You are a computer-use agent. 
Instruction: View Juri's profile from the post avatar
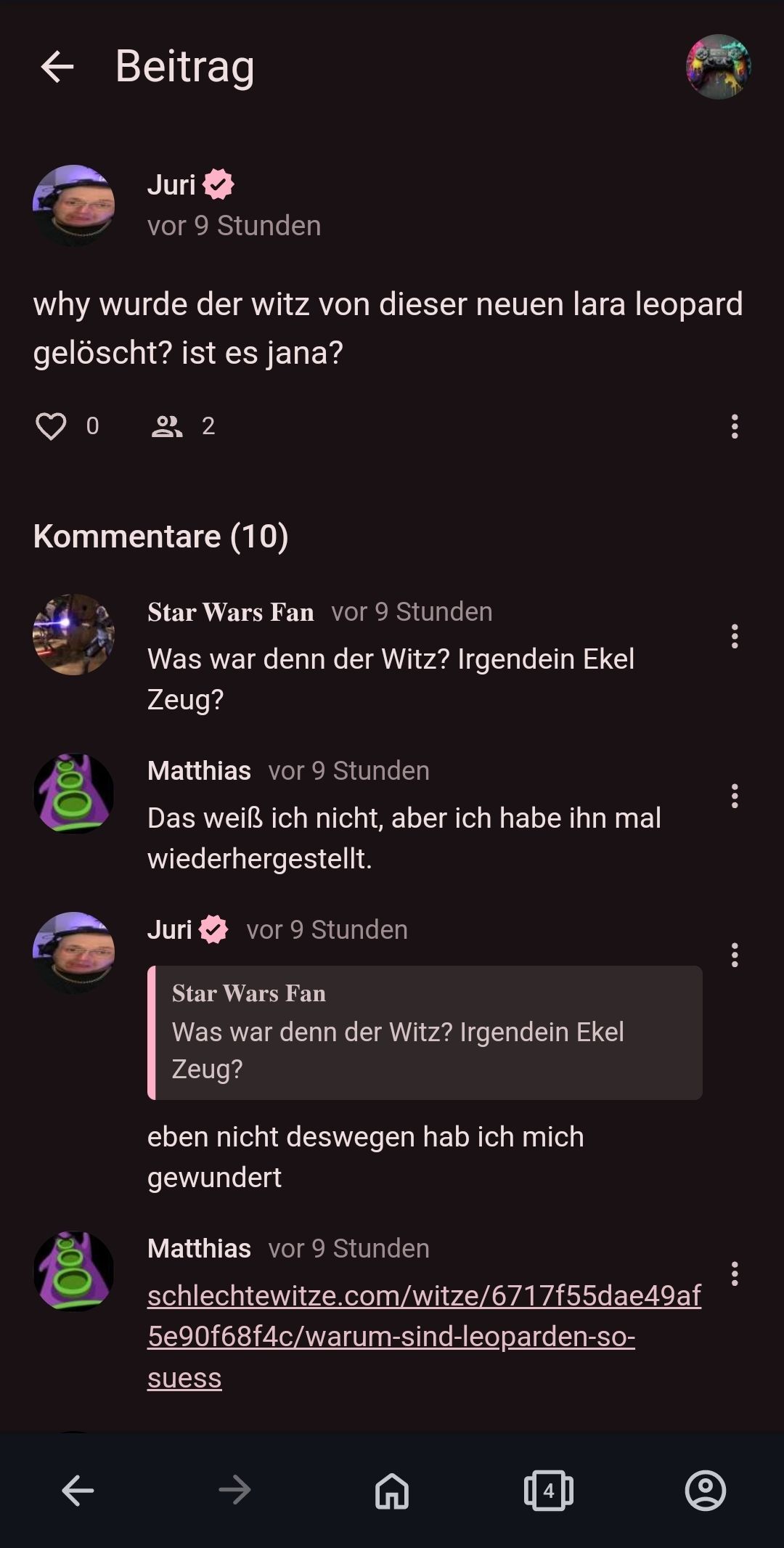tap(73, 205)
